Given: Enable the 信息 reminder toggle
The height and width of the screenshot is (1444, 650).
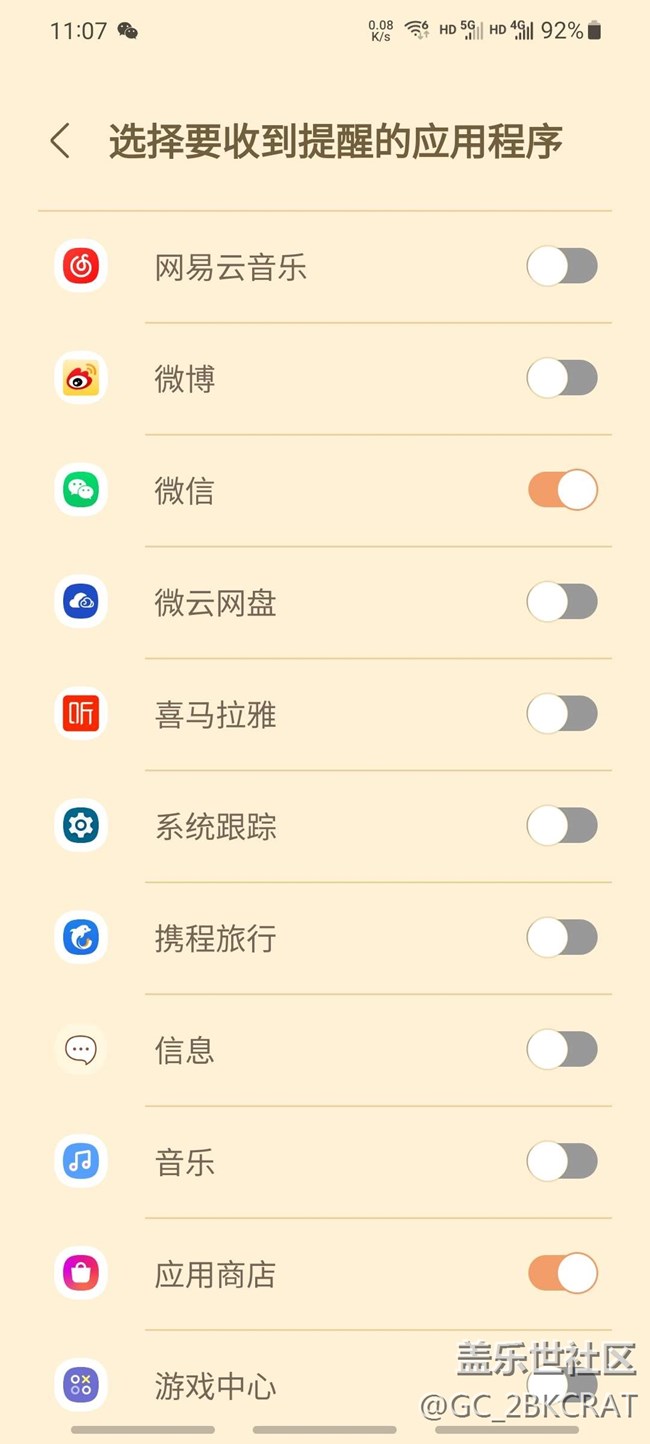Looking at the screenshot, I should tap(562, 1051).
